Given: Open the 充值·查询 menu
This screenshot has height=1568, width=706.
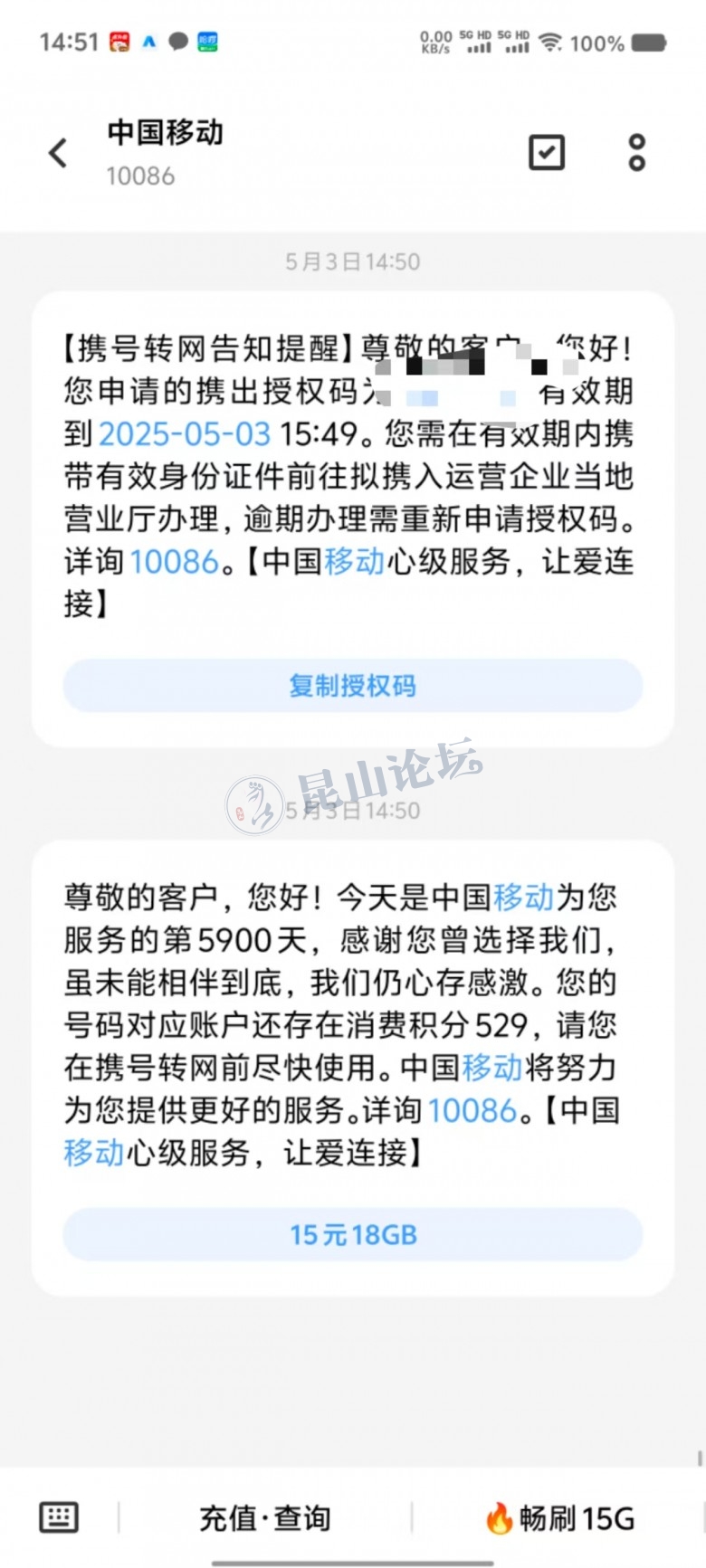Looking at the screenshot, I should click(x=264, y=1518).
